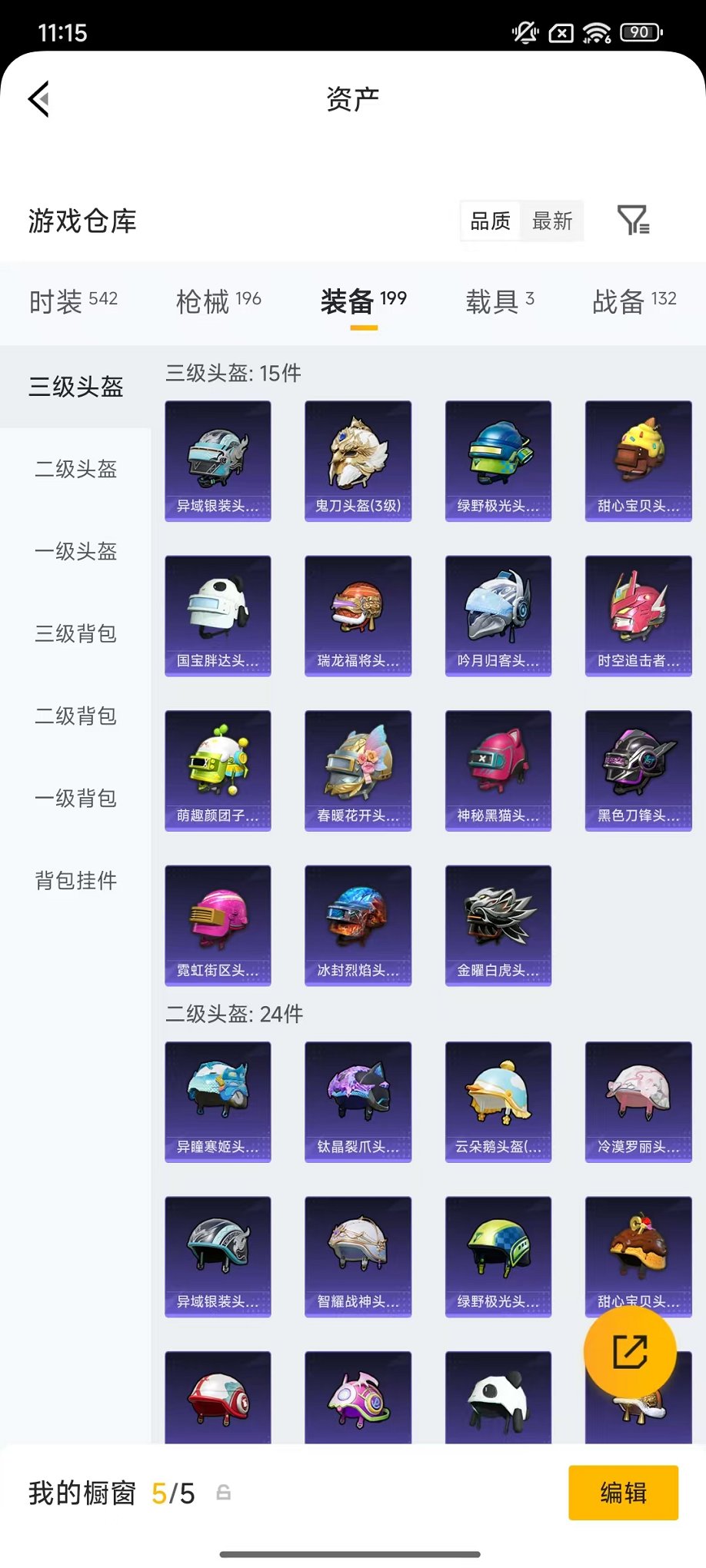
Task: Select 二级背包 in the side menu
Action: 75,716
